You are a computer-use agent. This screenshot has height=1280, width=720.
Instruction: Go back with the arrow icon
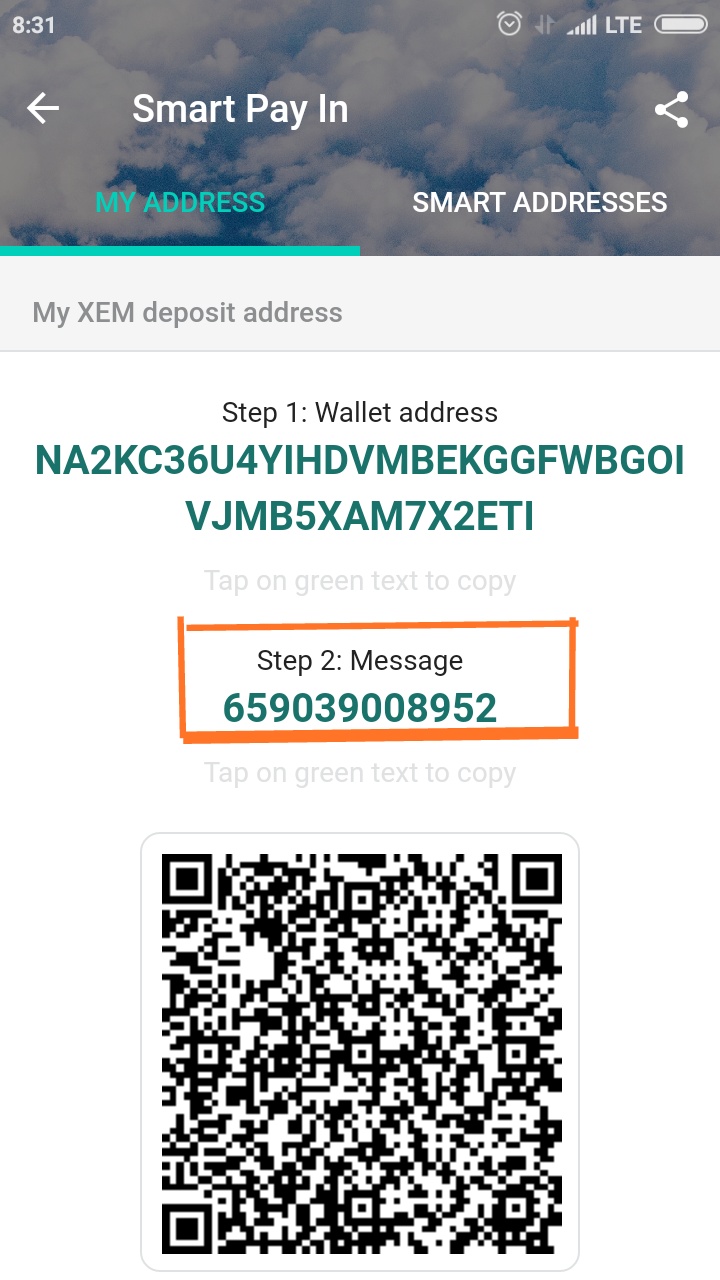(x=43, y=109)
